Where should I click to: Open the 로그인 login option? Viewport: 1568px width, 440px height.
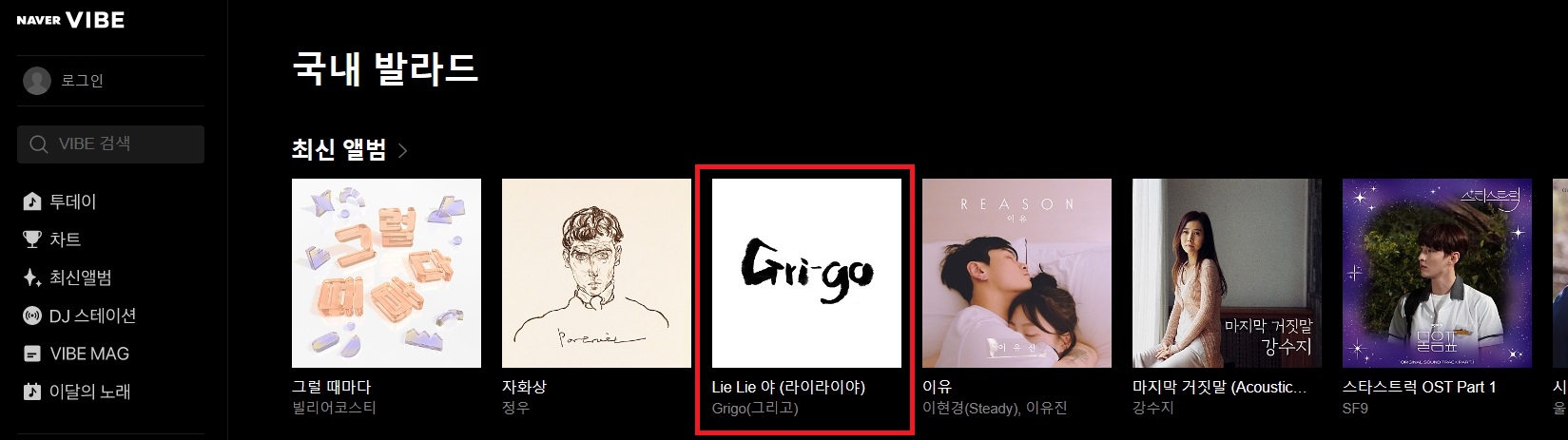tap(81, 81)
